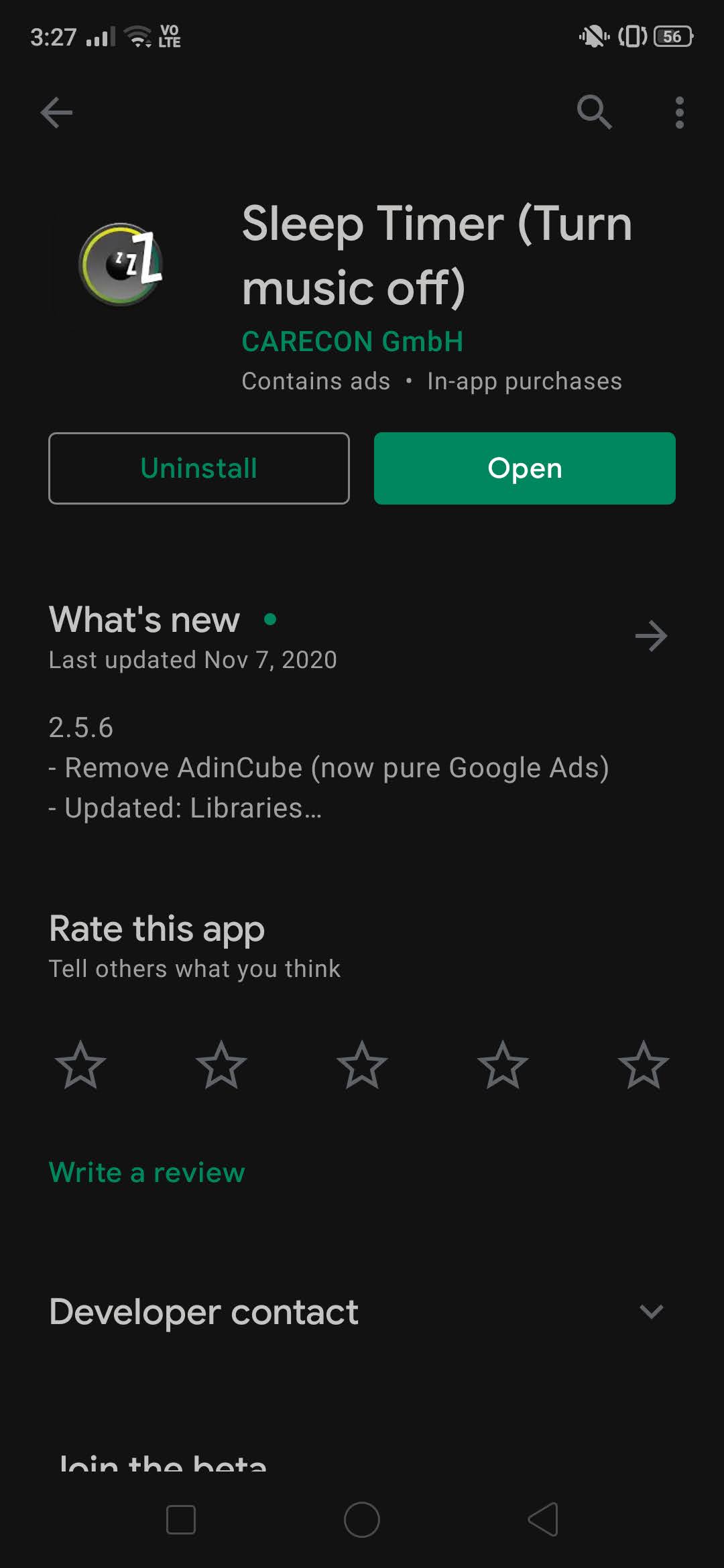The image size is (724, 1568).
Task: Open the What's new details arrow
Action: [652, 635]
